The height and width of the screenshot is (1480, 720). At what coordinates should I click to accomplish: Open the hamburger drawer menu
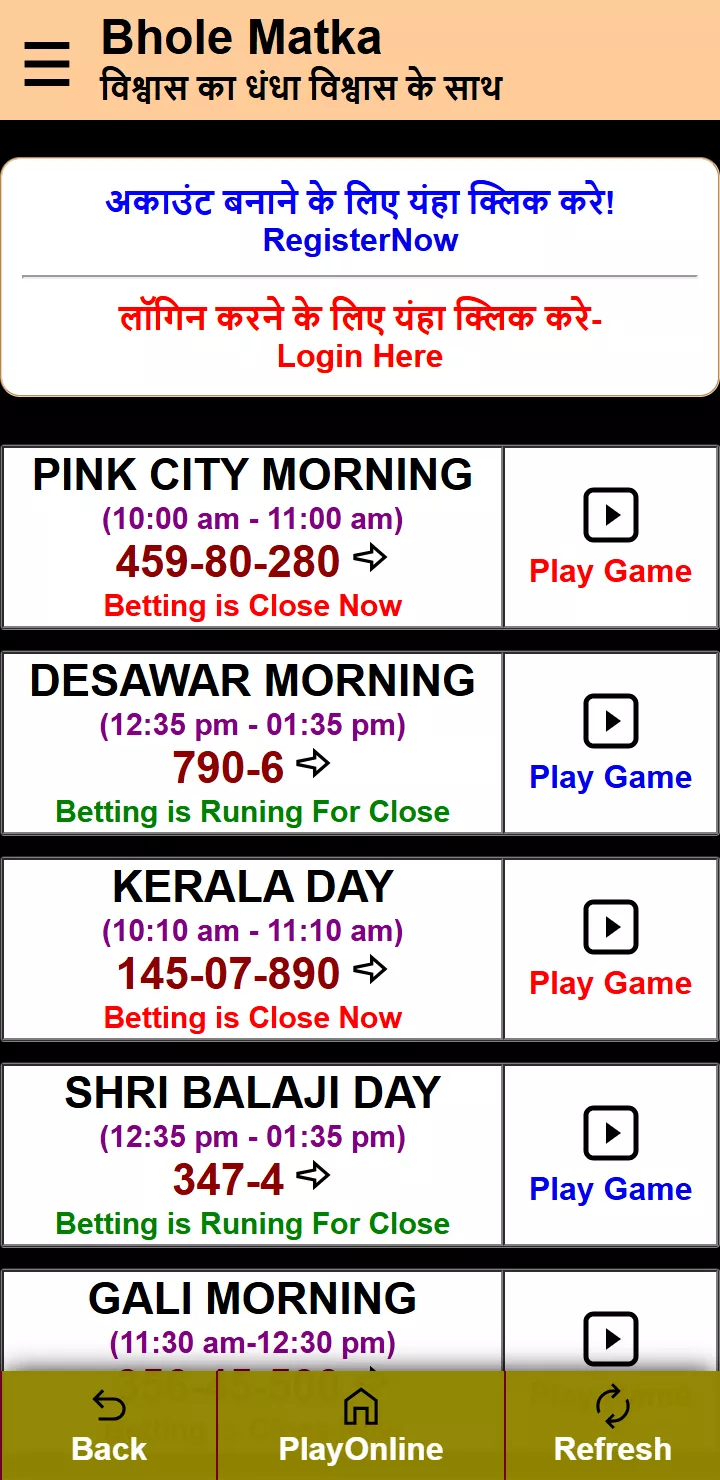tap(46, 64)
